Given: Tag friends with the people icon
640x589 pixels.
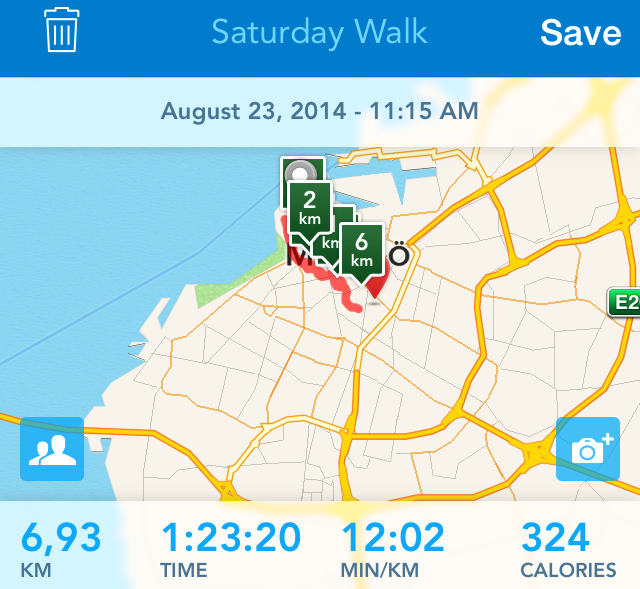Looking at the screenshot, I should point(52,449).
